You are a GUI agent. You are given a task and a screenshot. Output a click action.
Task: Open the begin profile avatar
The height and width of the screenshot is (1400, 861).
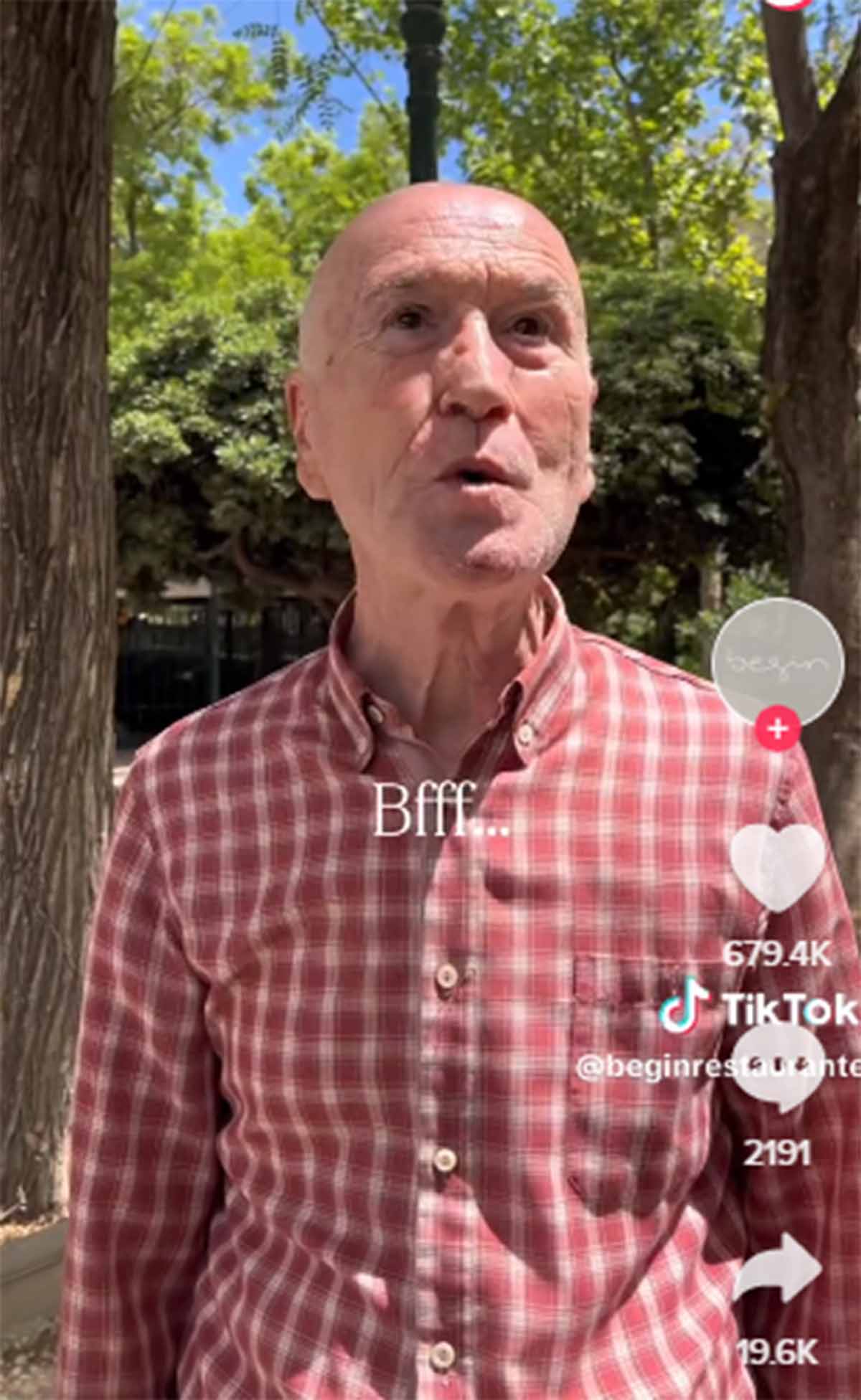(x=777, y=662)
